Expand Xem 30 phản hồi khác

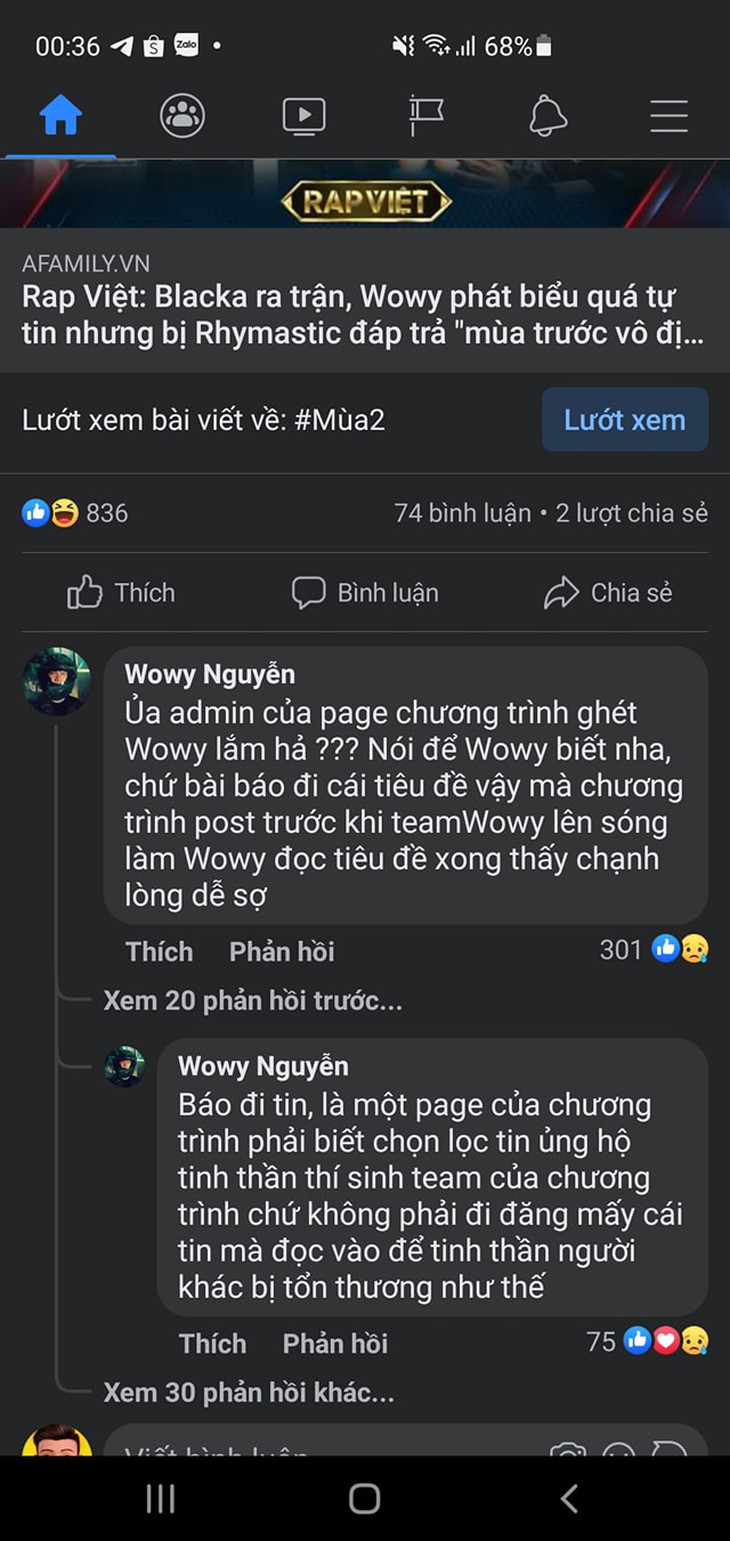pos(248,1392)
